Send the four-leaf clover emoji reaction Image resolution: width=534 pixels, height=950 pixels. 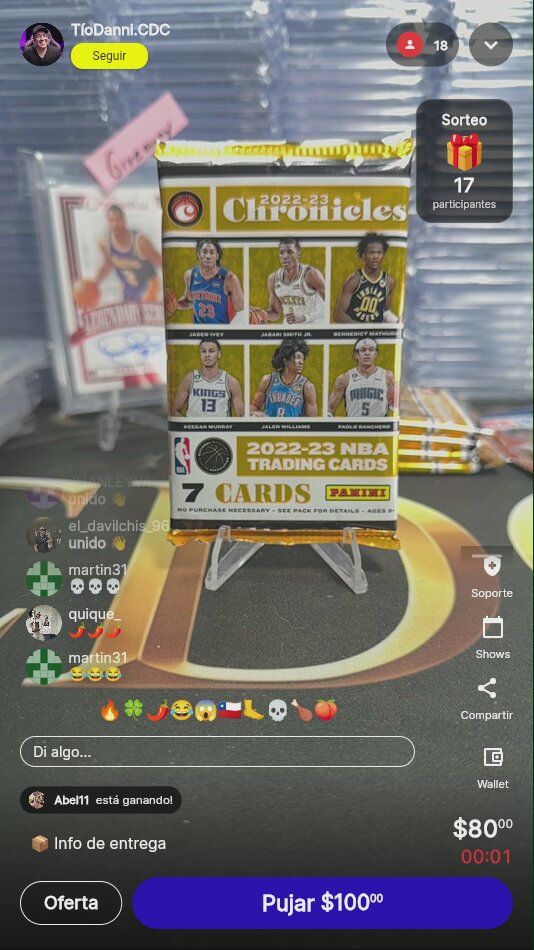click(x=133, y=710)
